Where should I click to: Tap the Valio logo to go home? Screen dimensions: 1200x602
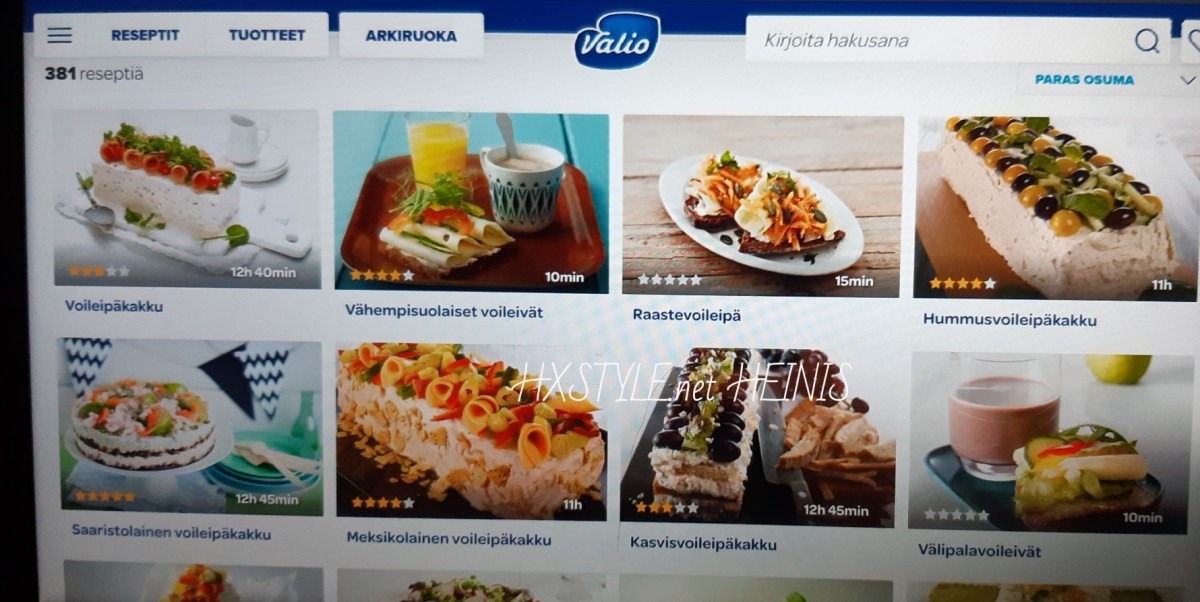point(617,41)
